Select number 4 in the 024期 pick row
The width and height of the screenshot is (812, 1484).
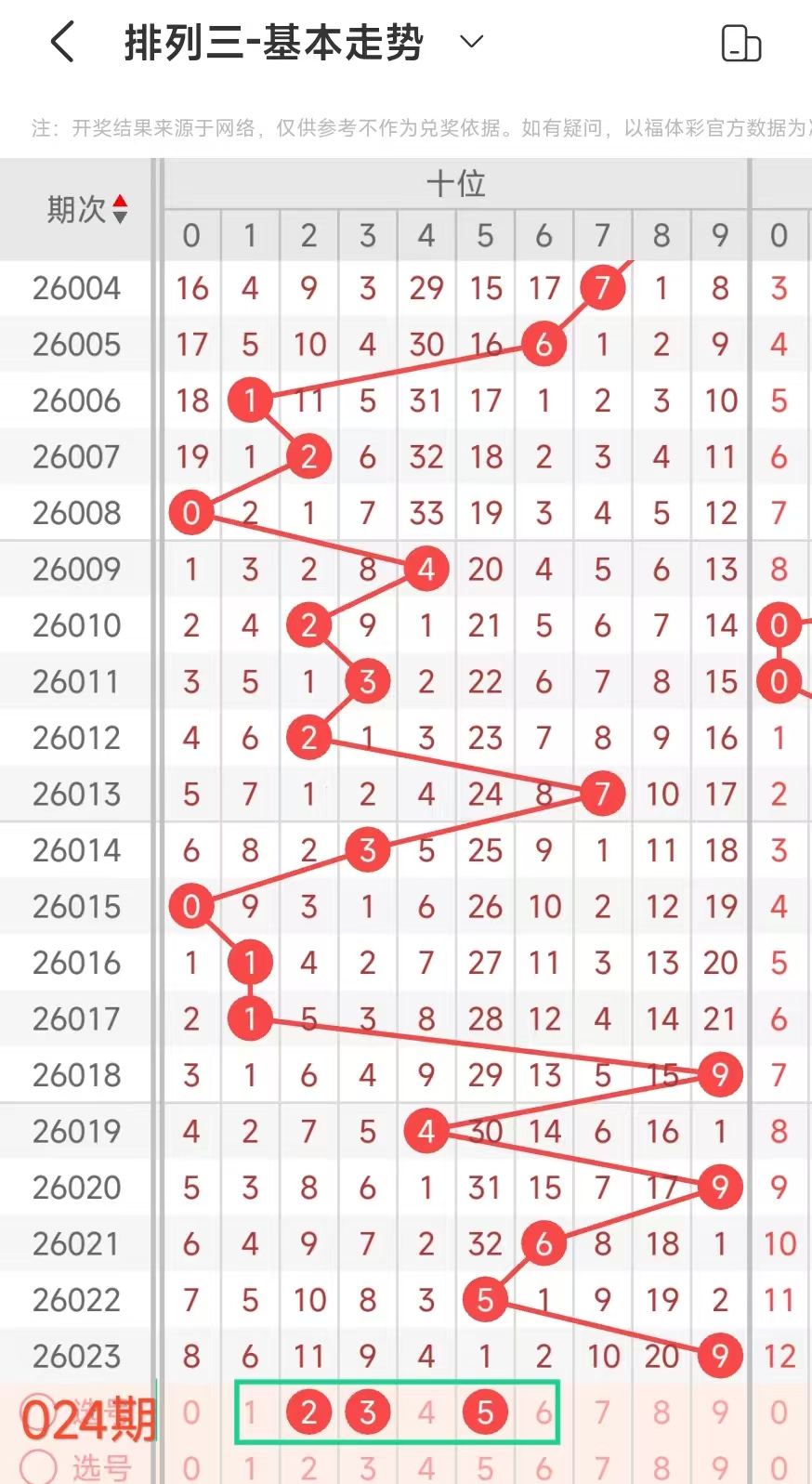426,1412
